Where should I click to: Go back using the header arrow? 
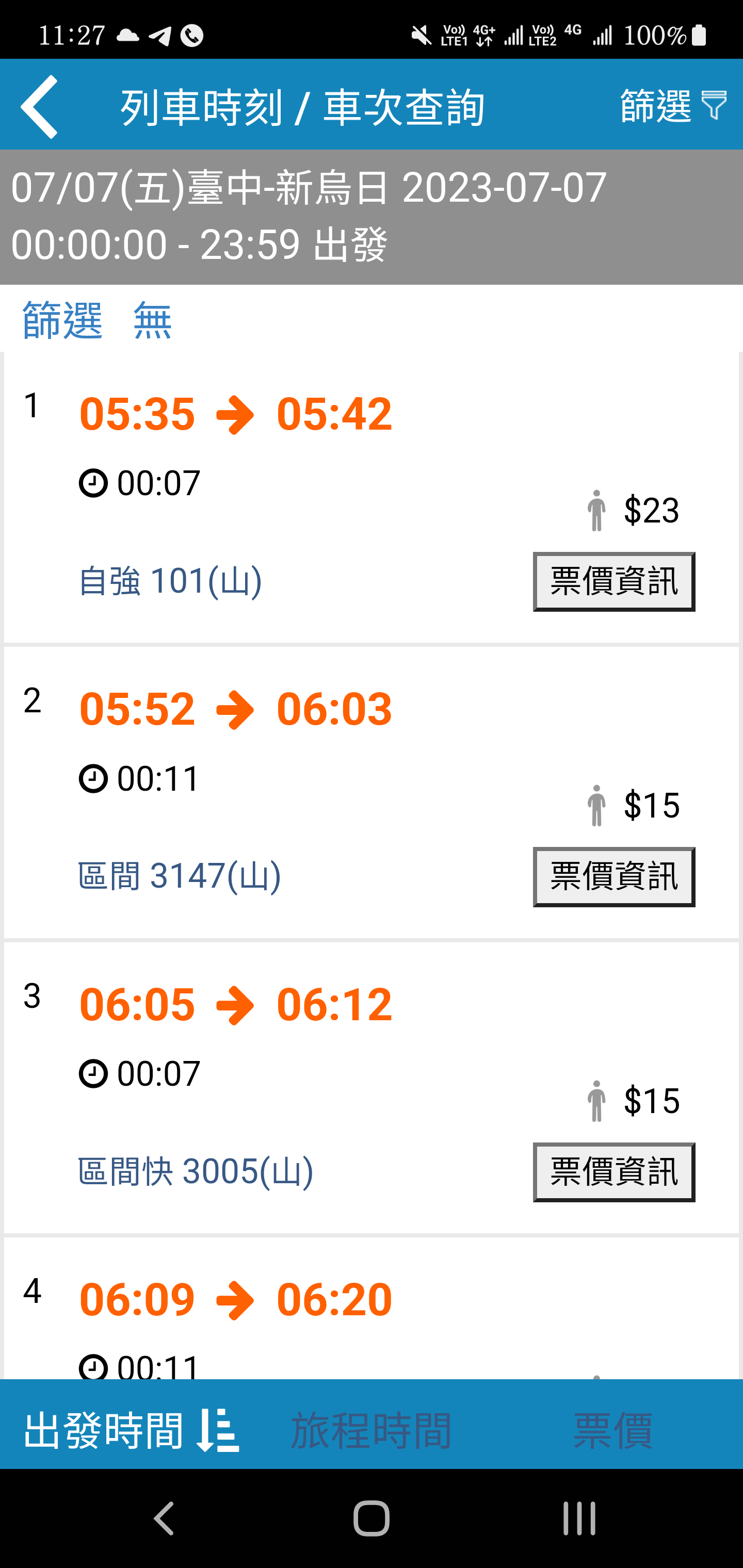coord(39,107)
